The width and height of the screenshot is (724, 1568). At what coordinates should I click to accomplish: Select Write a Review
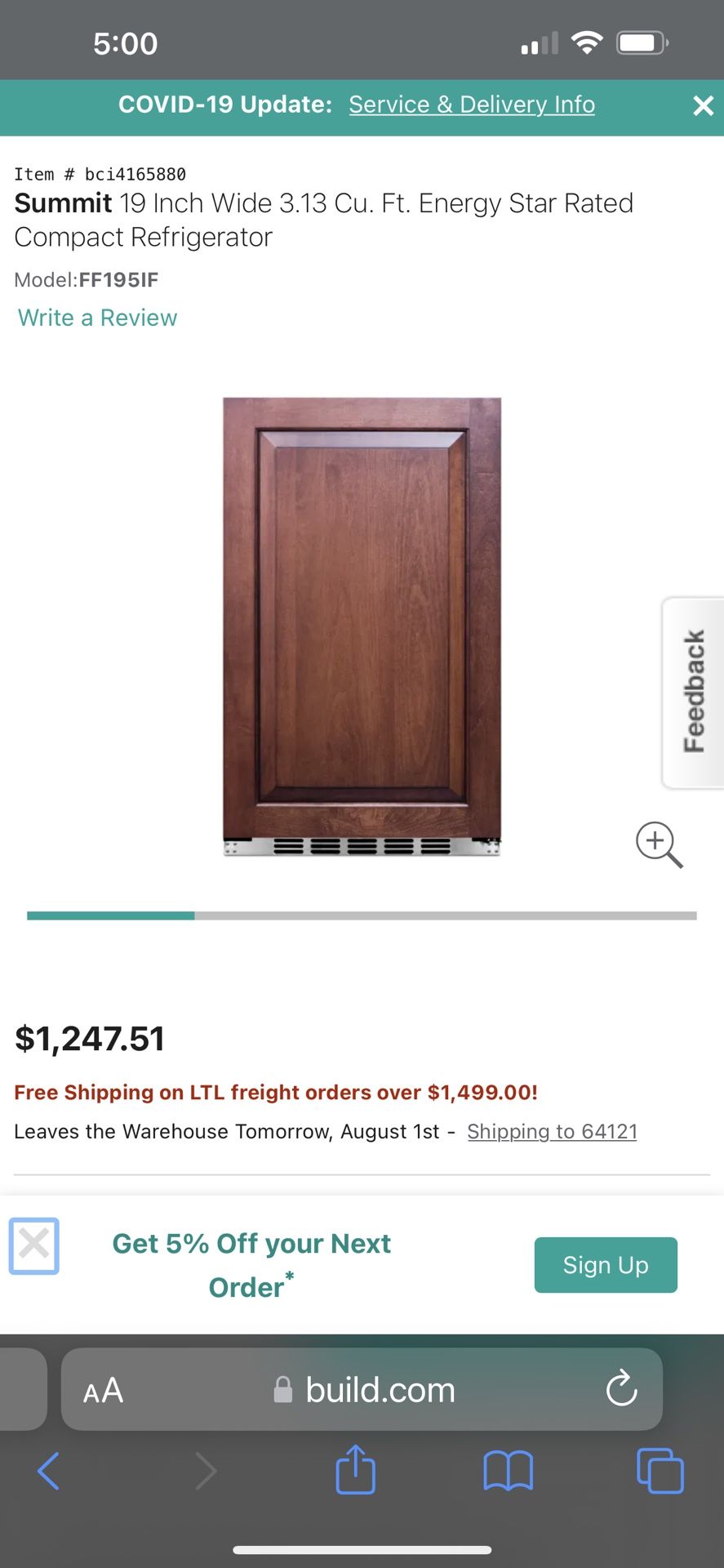tap(95, 318)
